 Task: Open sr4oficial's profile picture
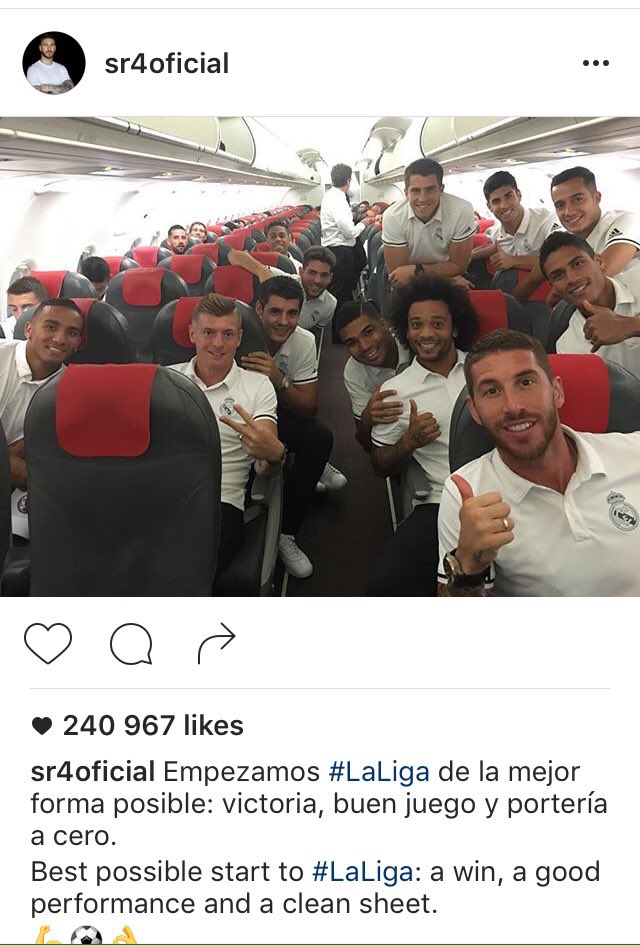tap(54, 63)
